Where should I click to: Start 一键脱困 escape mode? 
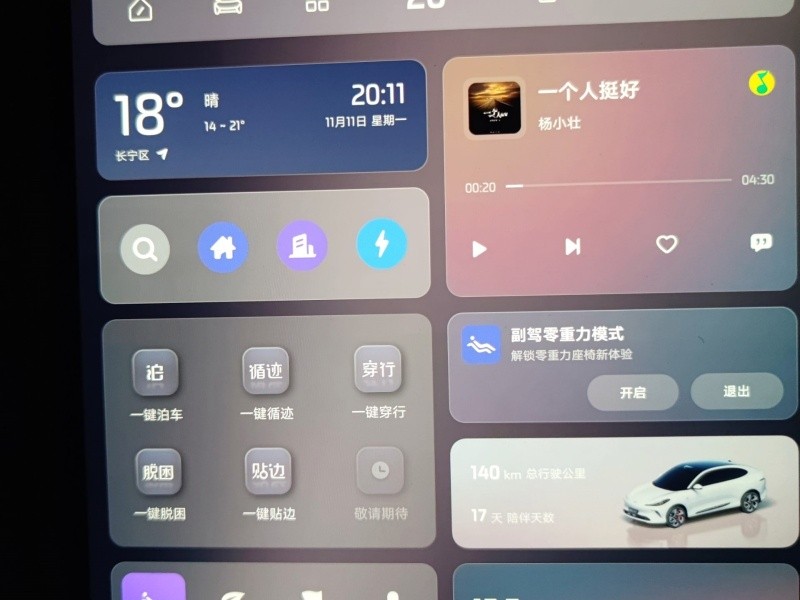pyautogui.click(x=158, y=473)
